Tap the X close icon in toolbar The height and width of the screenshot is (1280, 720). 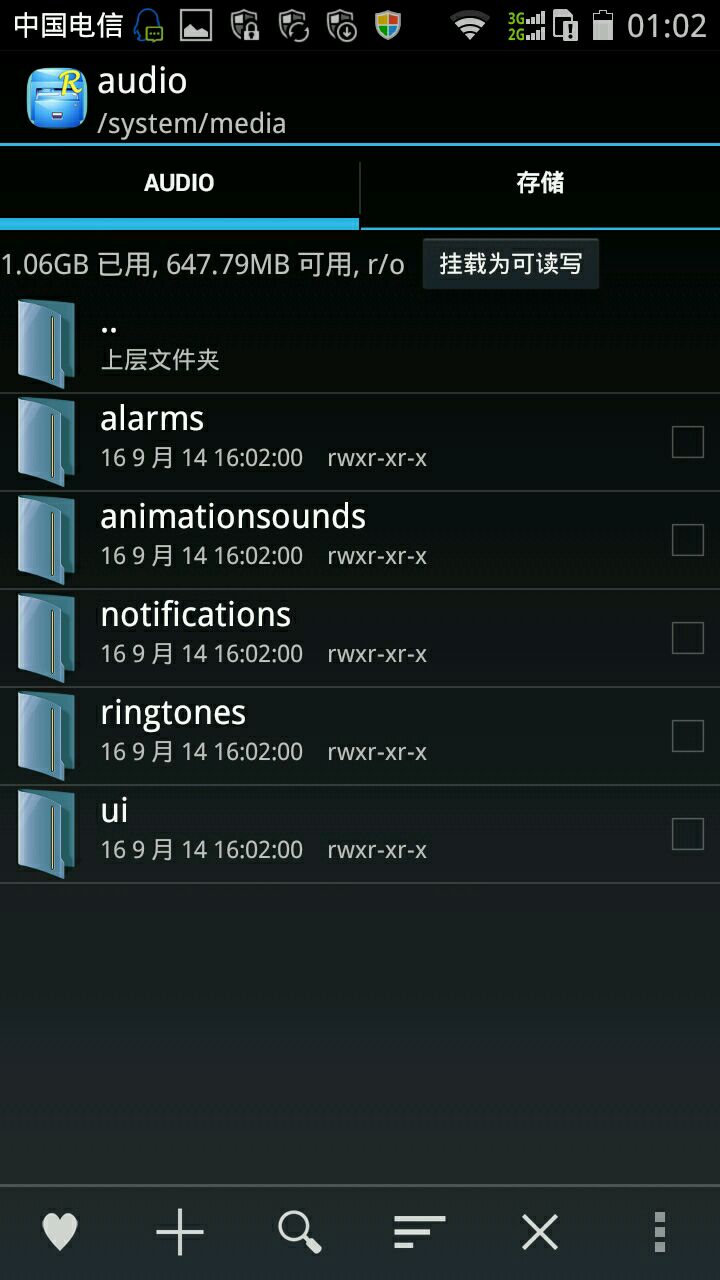pyautogui.click(x=540, y=1232)
